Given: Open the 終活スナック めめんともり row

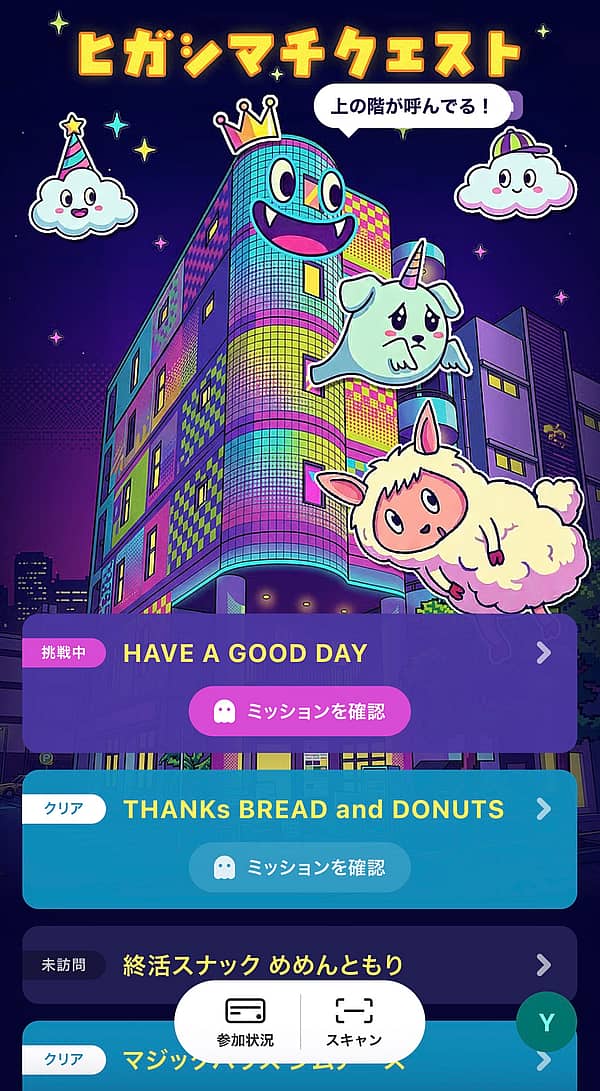Looking at the screenshot, I should [x=300, y=965].
